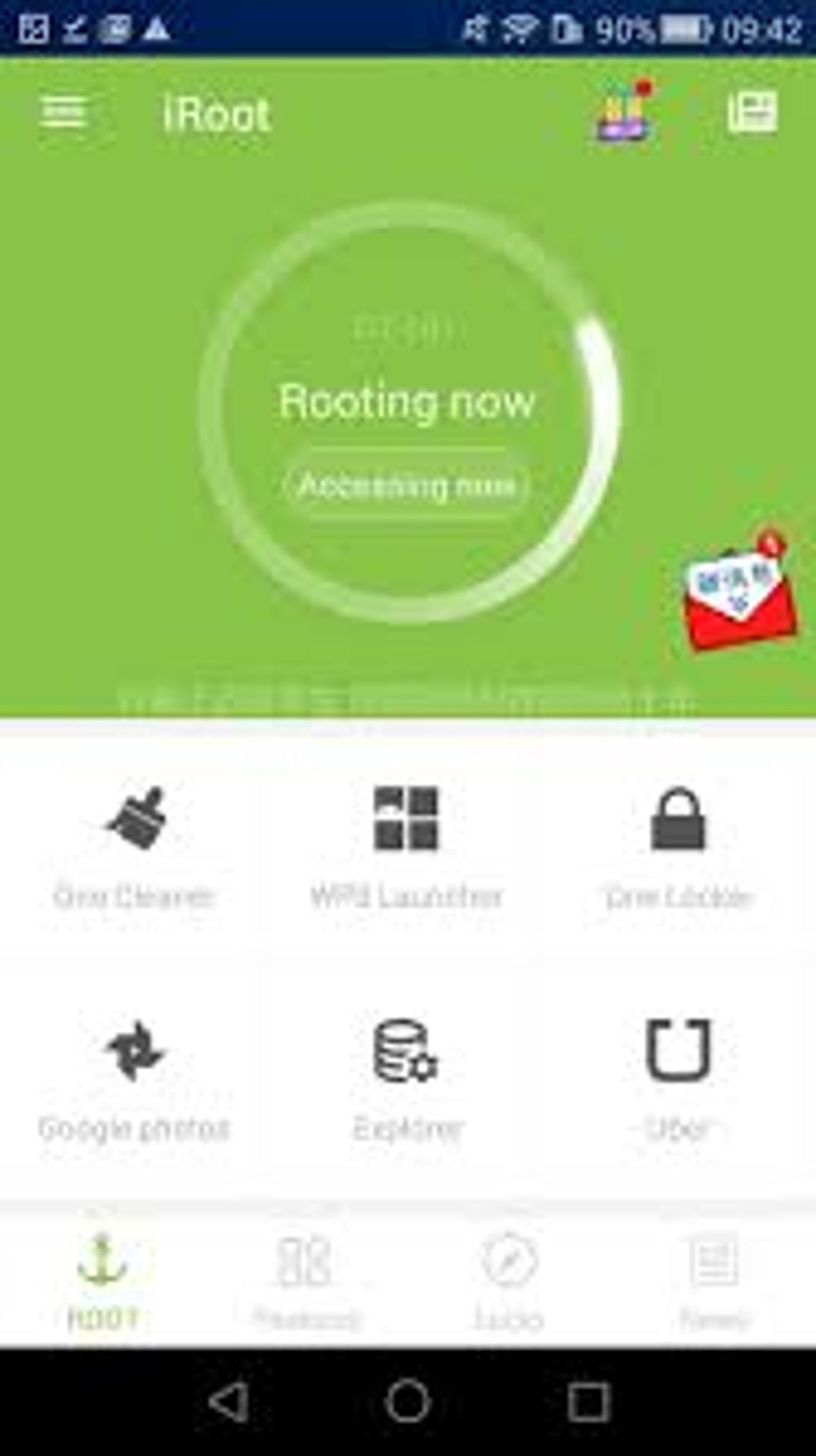
Task: Open the news page icon in app bar
Action: click(x=751, y=112)
